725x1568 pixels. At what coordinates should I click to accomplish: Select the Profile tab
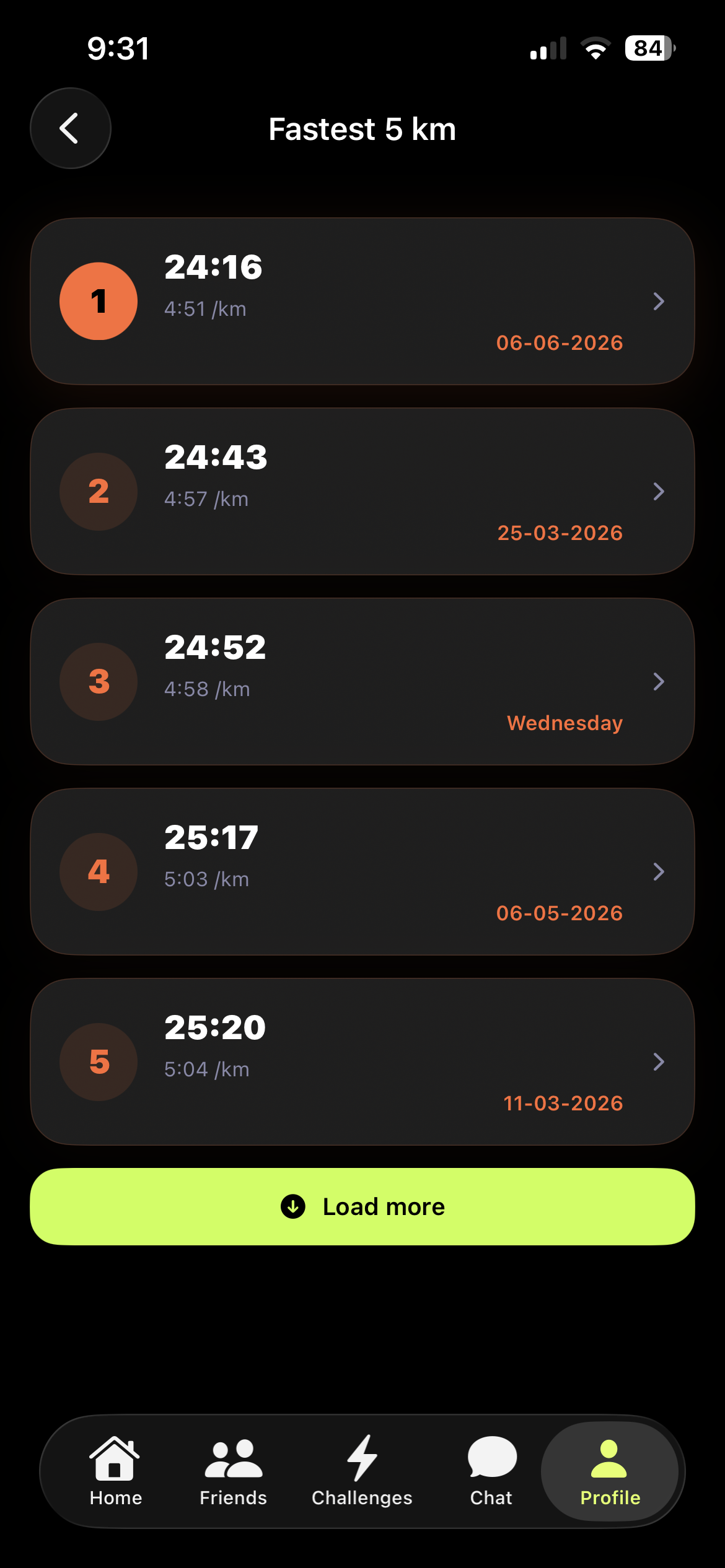pos(610,1471)
